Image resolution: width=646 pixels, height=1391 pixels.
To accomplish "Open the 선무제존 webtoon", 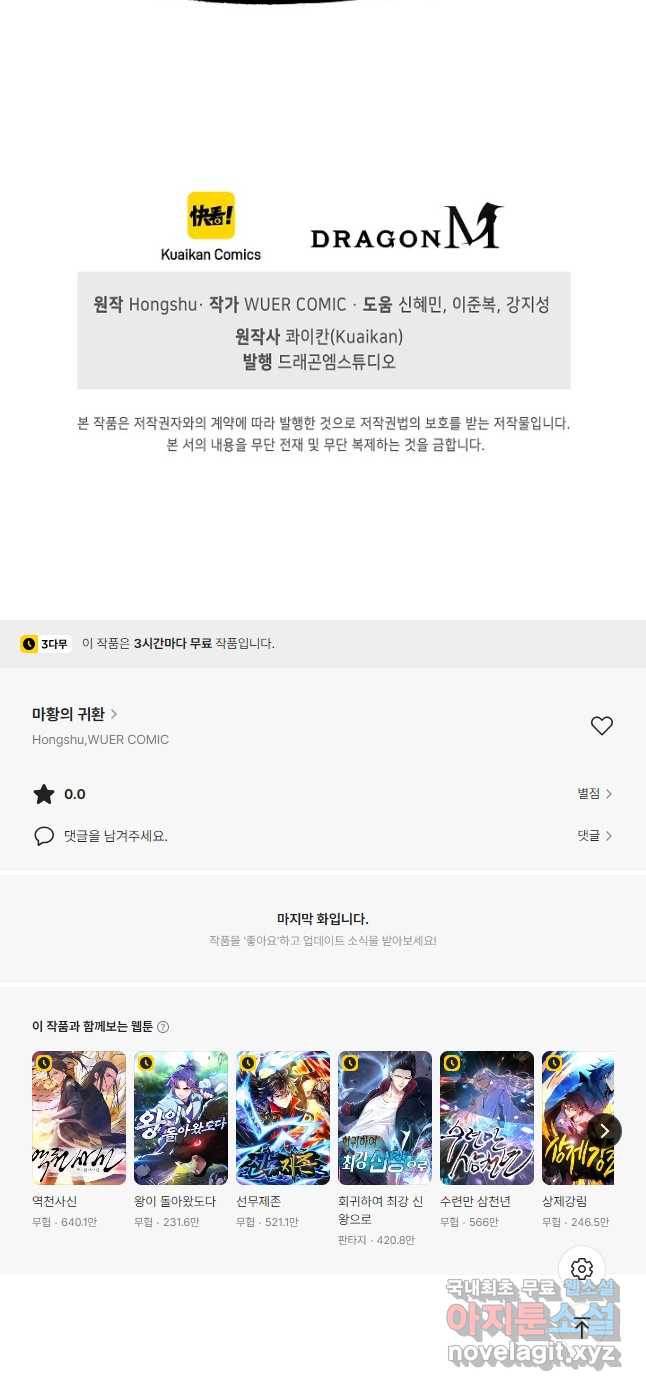I will click(283, 1118).
